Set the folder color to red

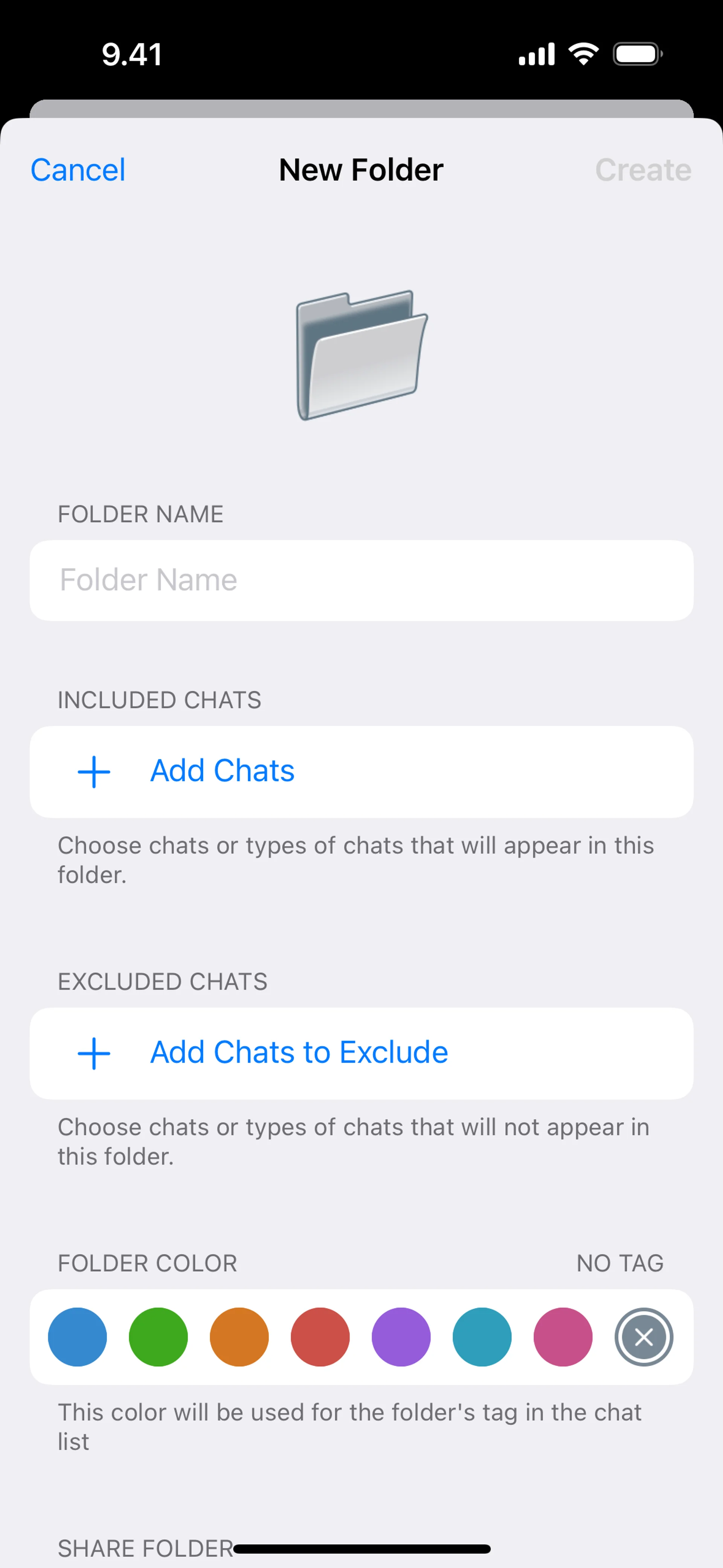click(x=320, y=1337)
